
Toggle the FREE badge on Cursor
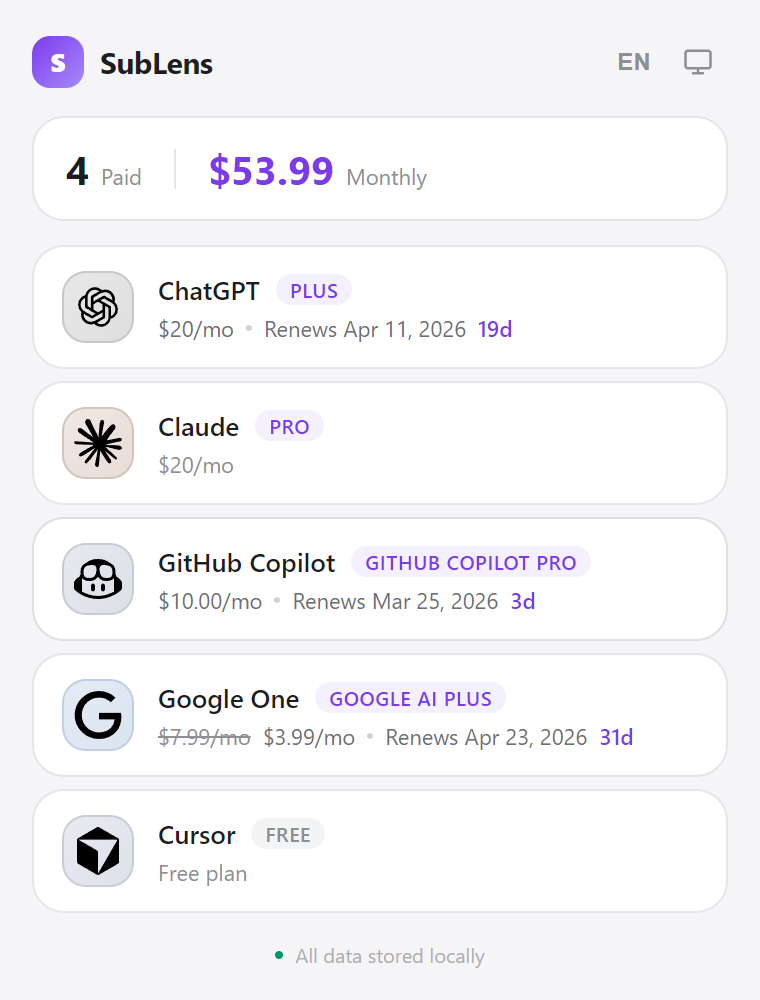(287, 834)
